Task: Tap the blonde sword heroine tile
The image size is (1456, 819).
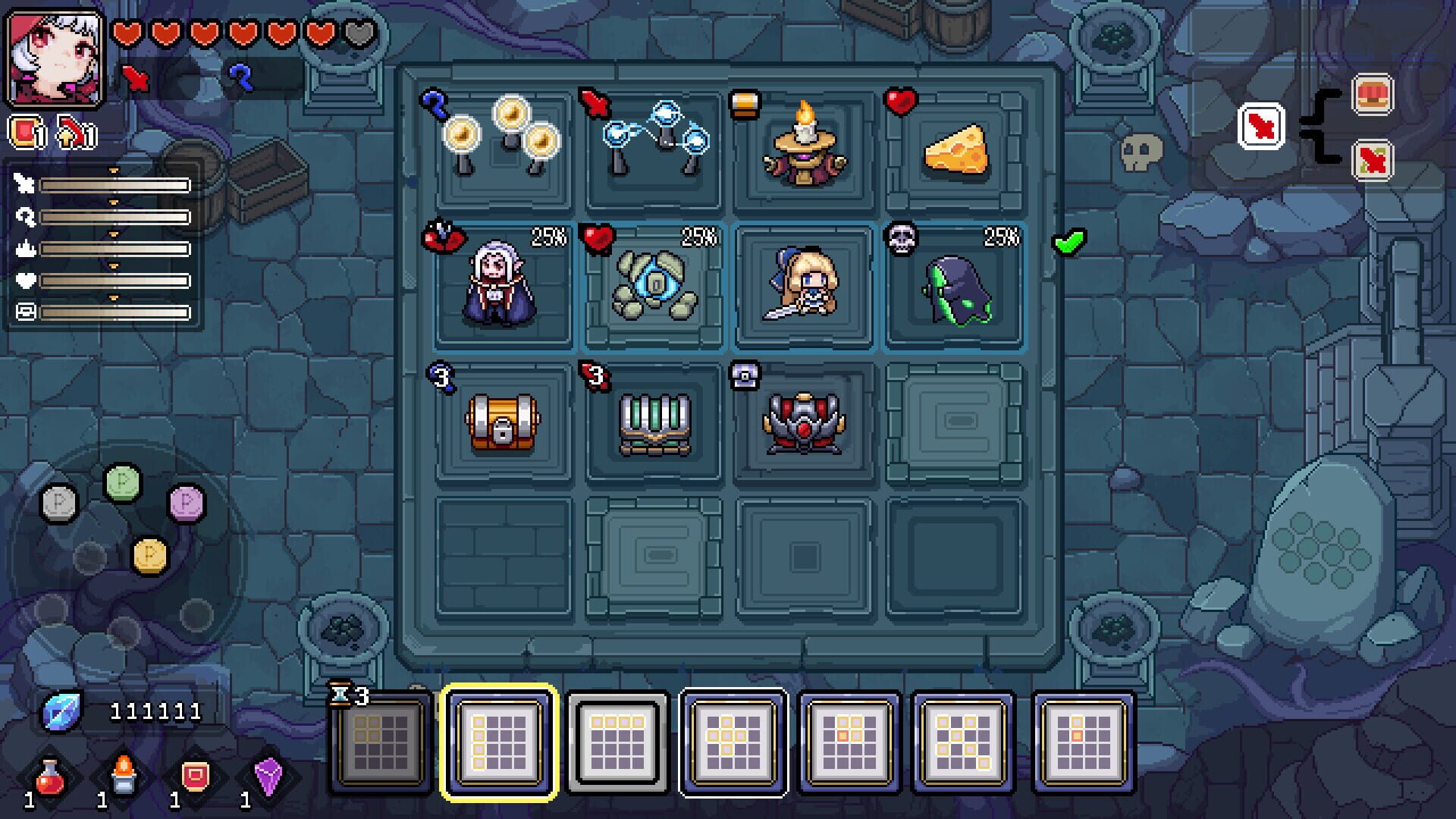Action: (804, 286)
